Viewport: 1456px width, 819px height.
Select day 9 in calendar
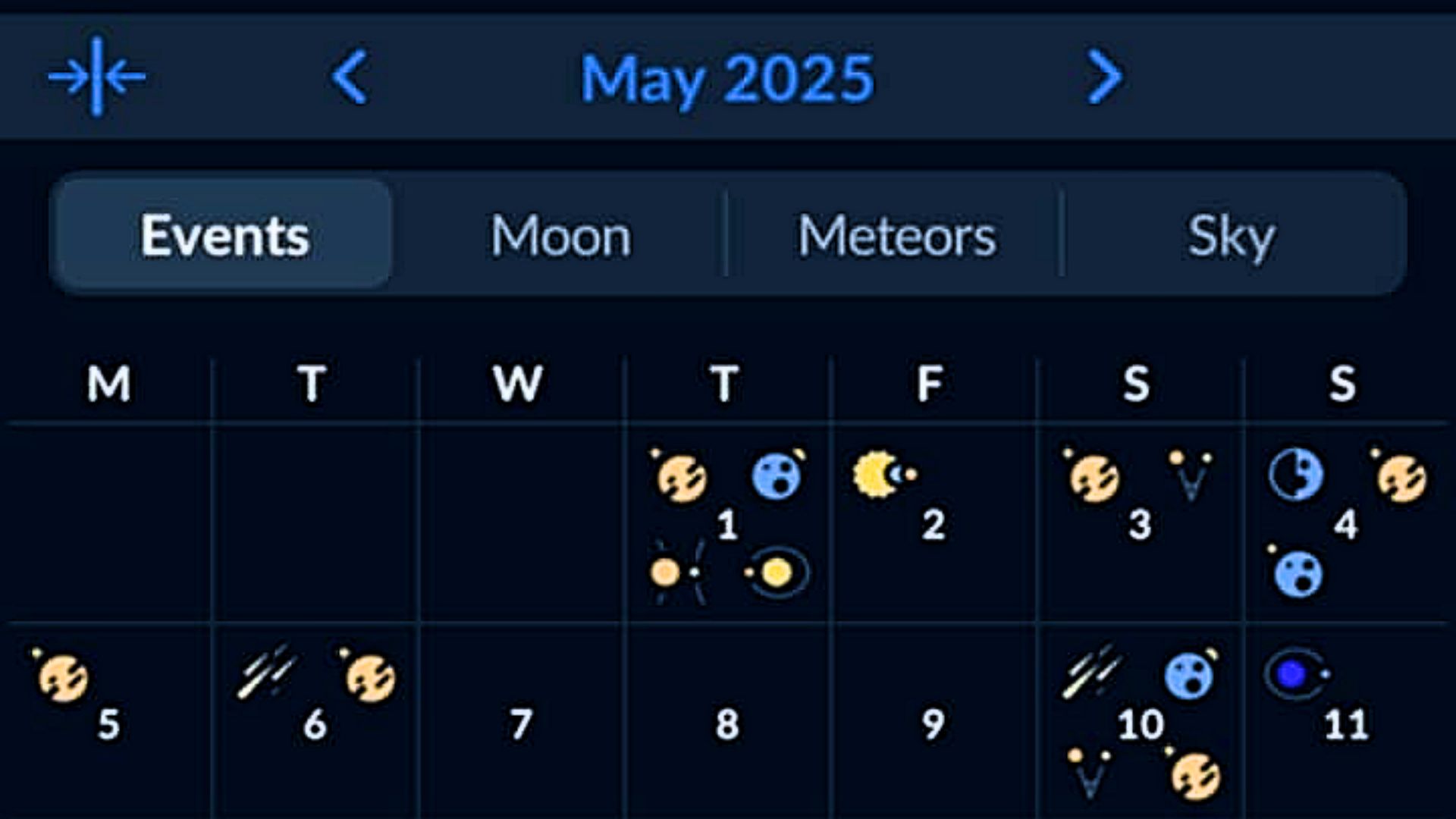tap(933, 724)
